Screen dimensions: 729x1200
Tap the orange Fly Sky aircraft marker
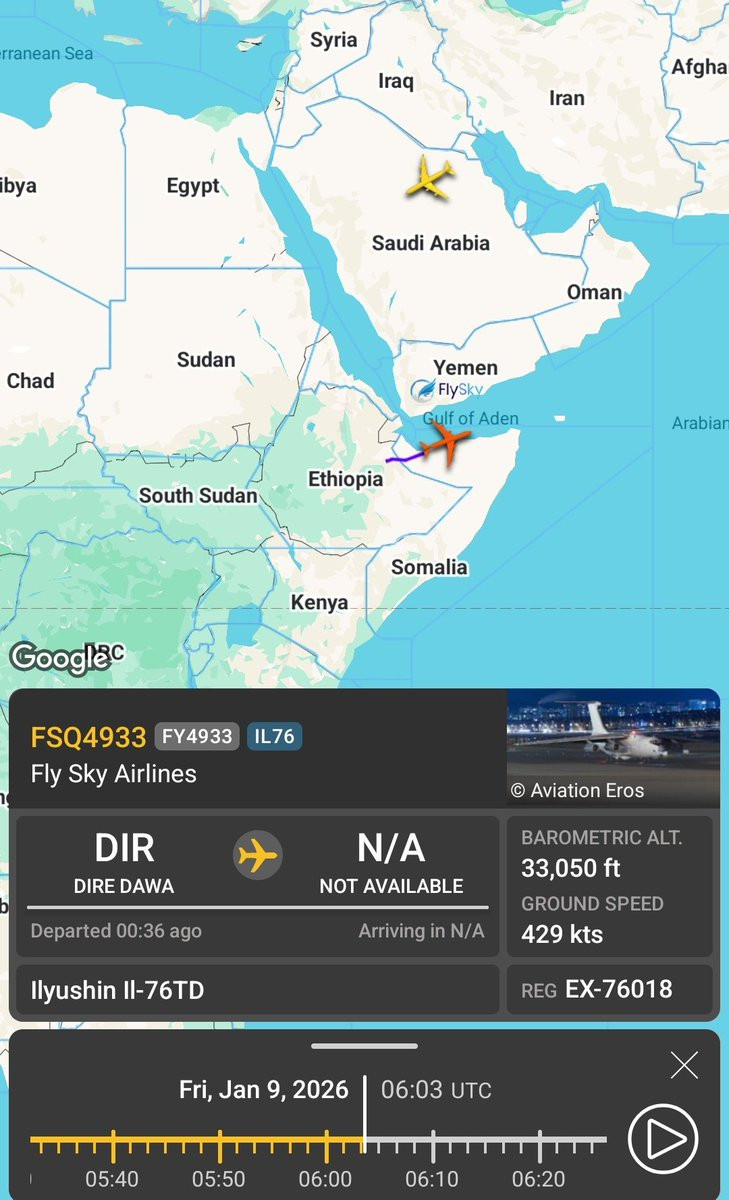click(x=444, y=440)
